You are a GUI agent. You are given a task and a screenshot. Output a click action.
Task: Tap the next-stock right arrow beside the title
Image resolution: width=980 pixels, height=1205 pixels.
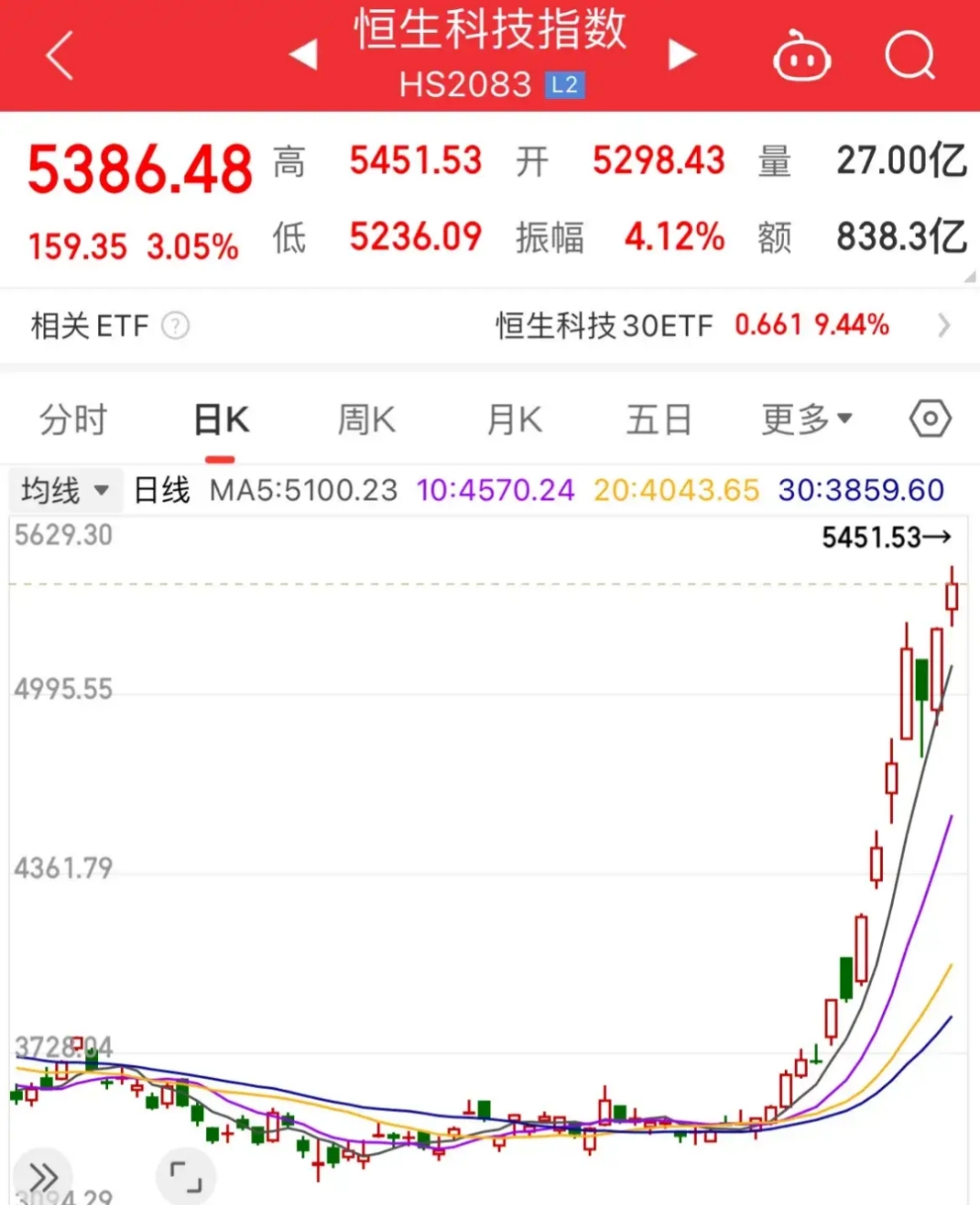pos(681,54)
